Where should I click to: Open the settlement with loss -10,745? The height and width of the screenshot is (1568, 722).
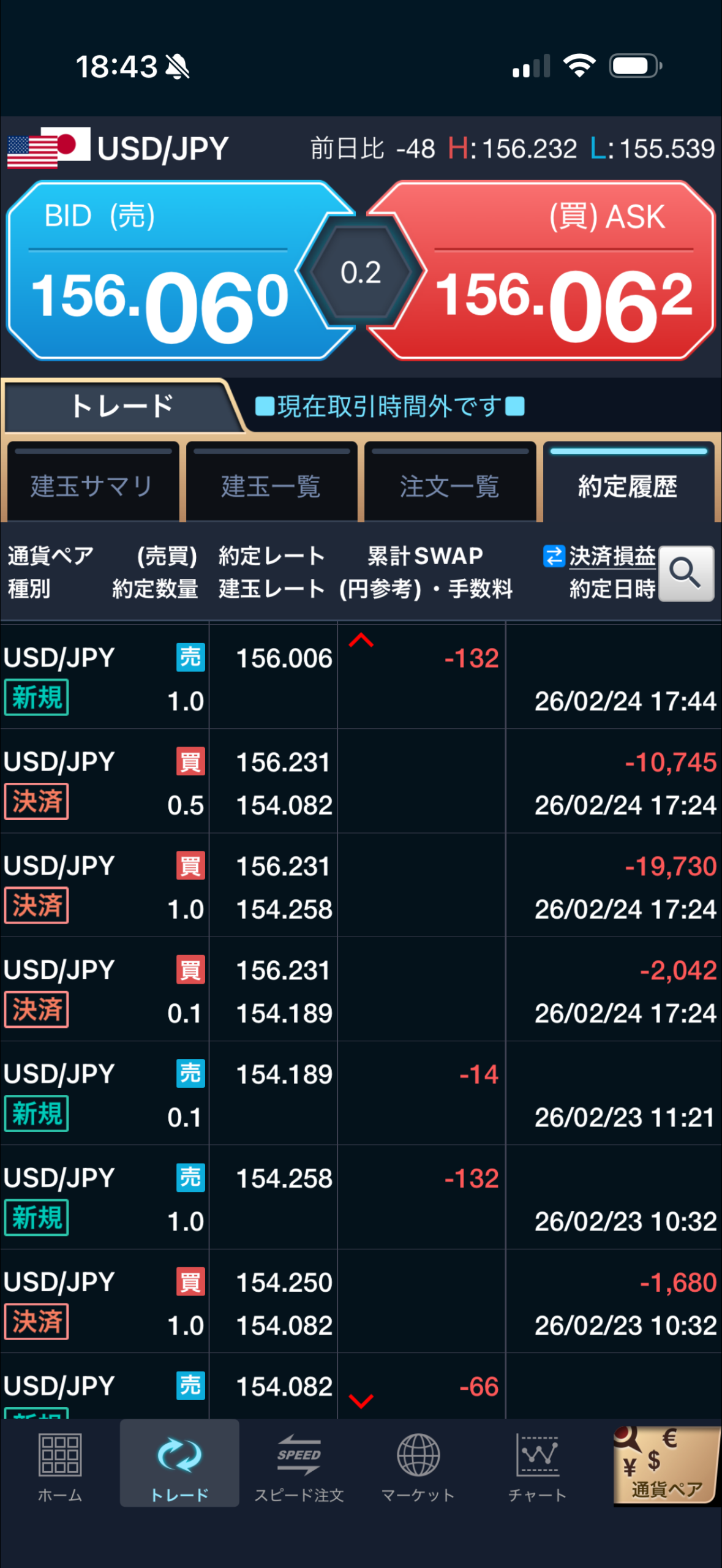(360, 782)
